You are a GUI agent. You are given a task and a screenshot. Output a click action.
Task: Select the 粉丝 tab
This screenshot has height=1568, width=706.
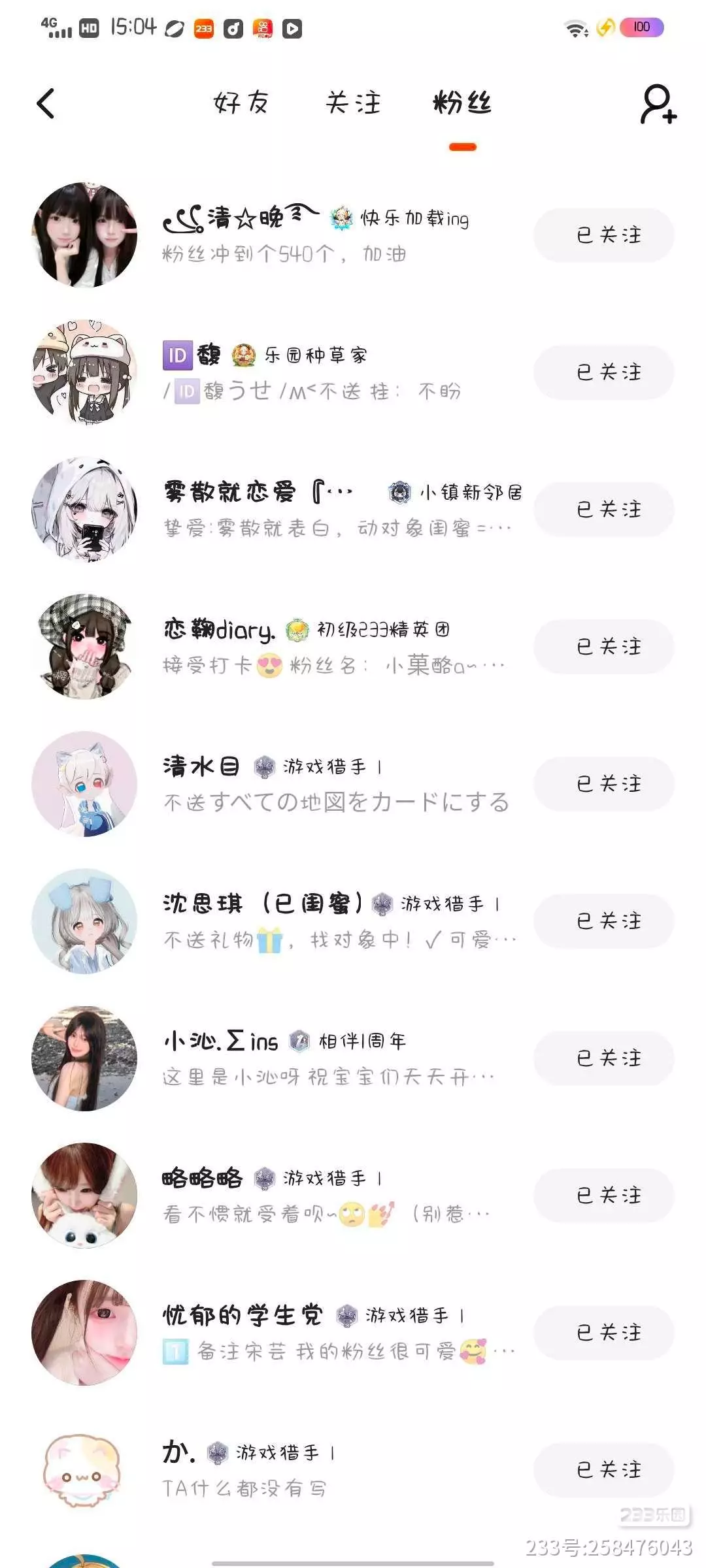[x=462, y=103]
